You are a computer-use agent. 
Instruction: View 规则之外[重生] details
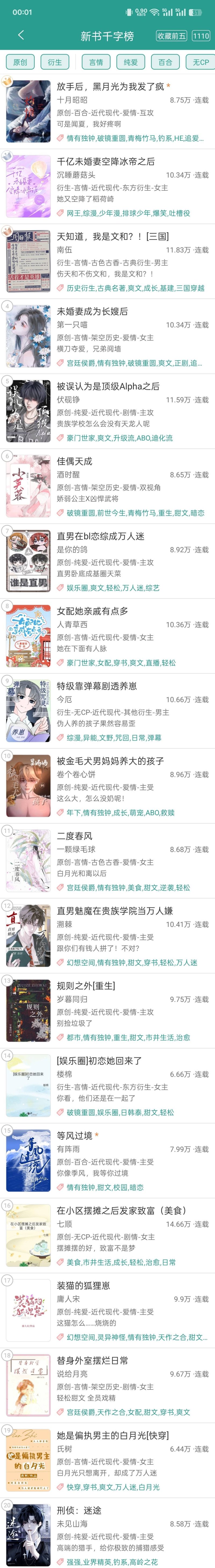(x=86, y=986)
